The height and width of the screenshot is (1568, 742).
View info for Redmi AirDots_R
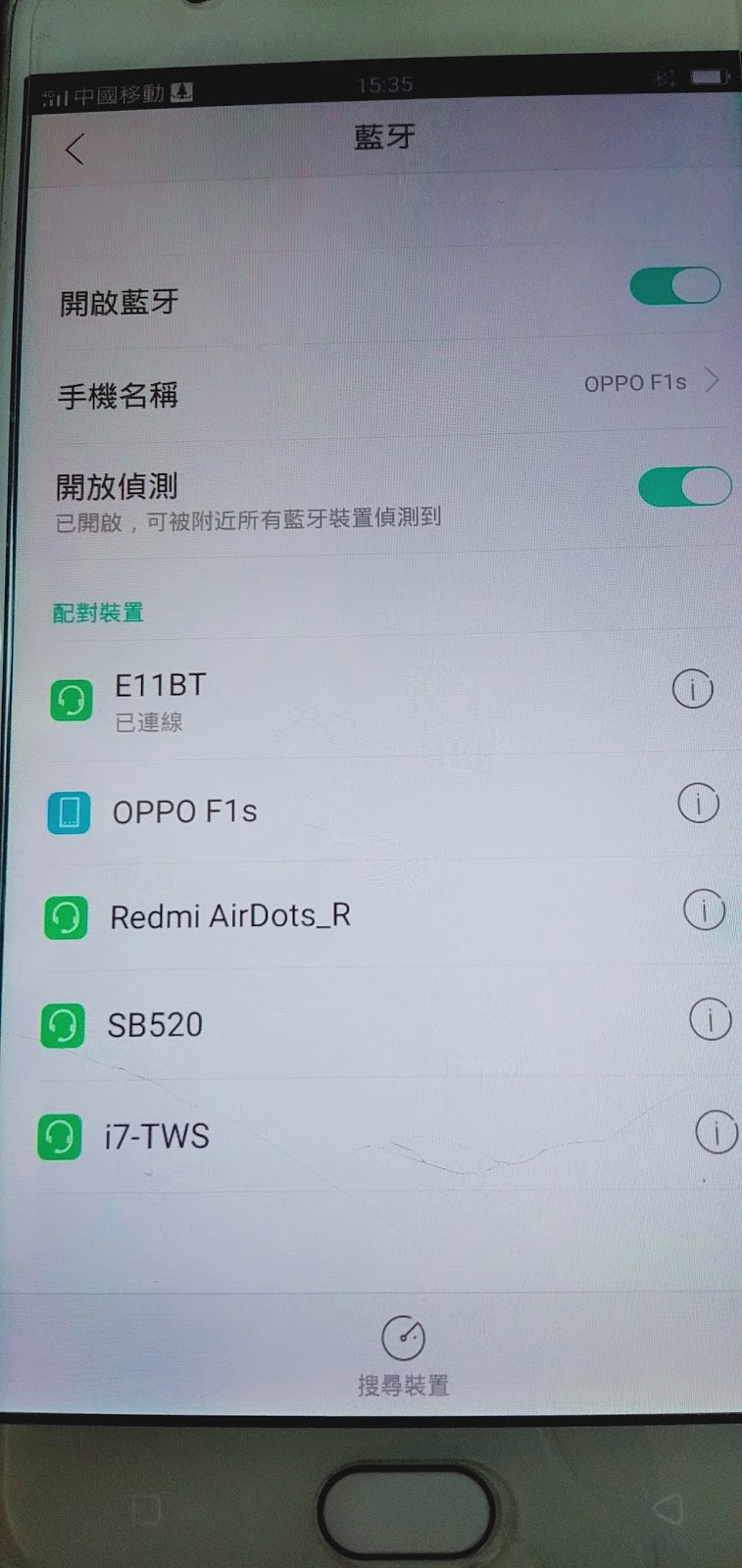click(x=704, y=910)
